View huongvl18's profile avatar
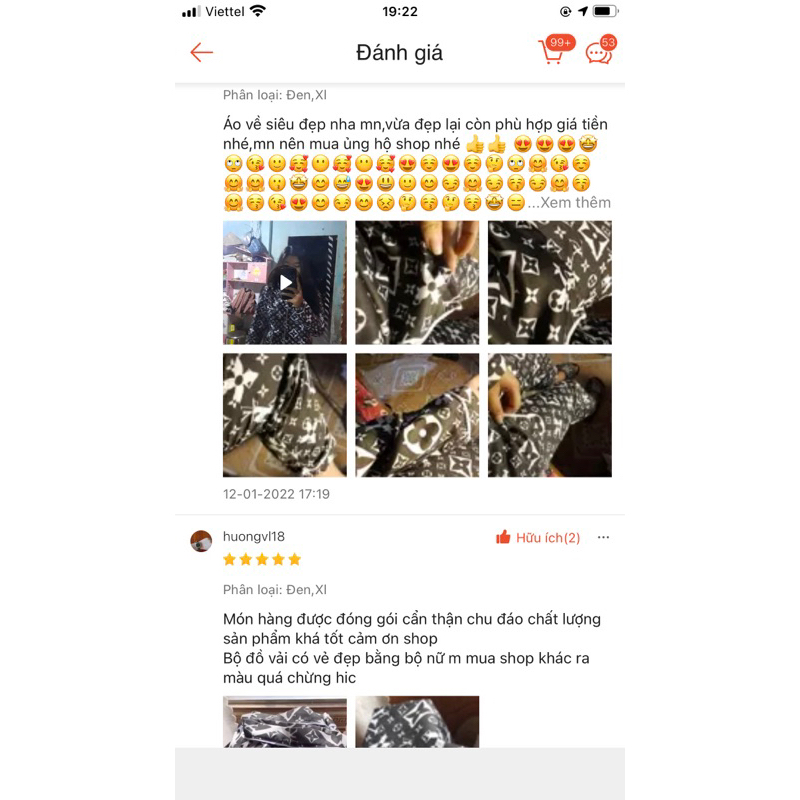This screenshot has width=800, height=800. pos(201,541)
